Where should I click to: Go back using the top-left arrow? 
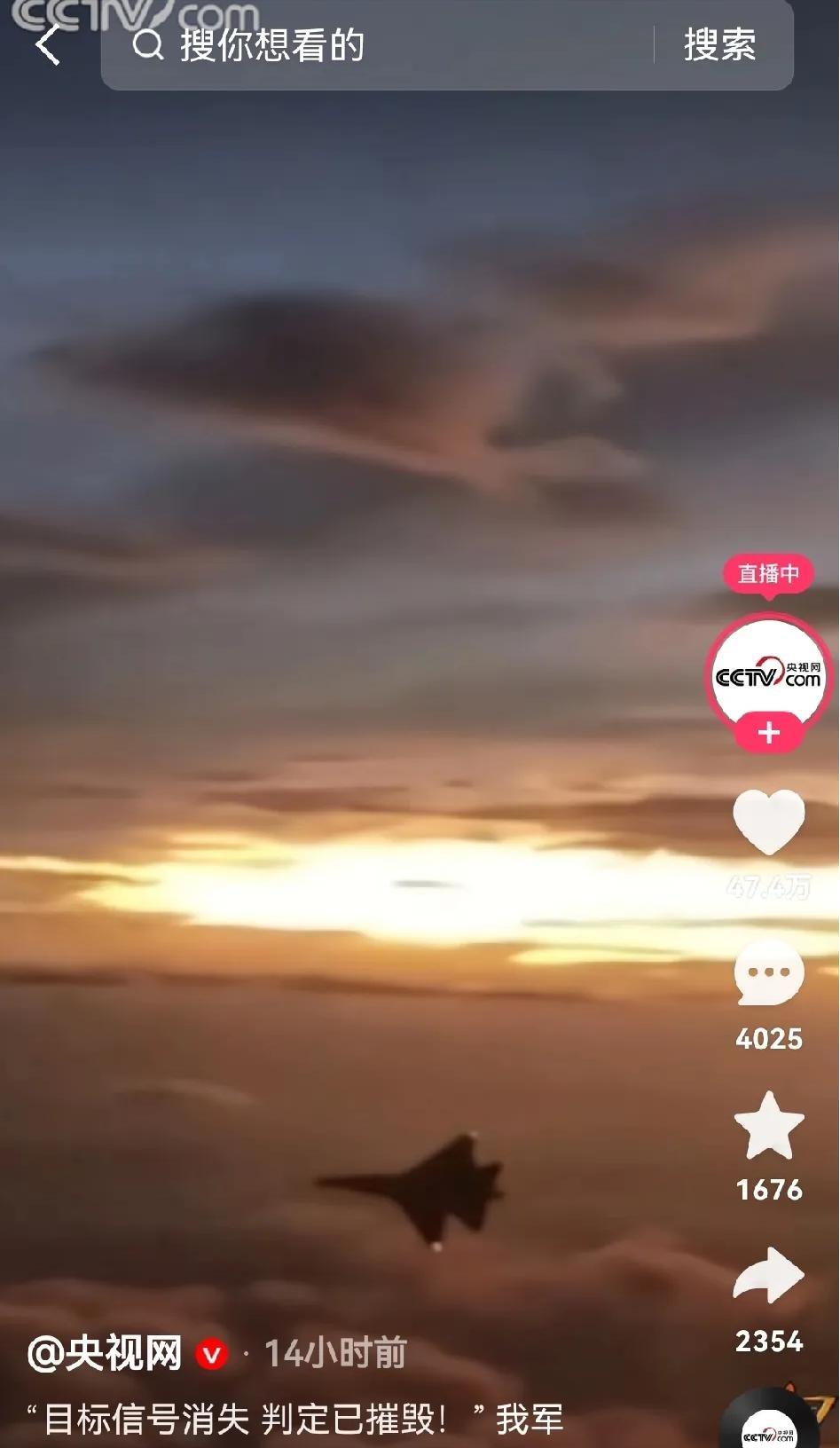click(x=48, y=44)
